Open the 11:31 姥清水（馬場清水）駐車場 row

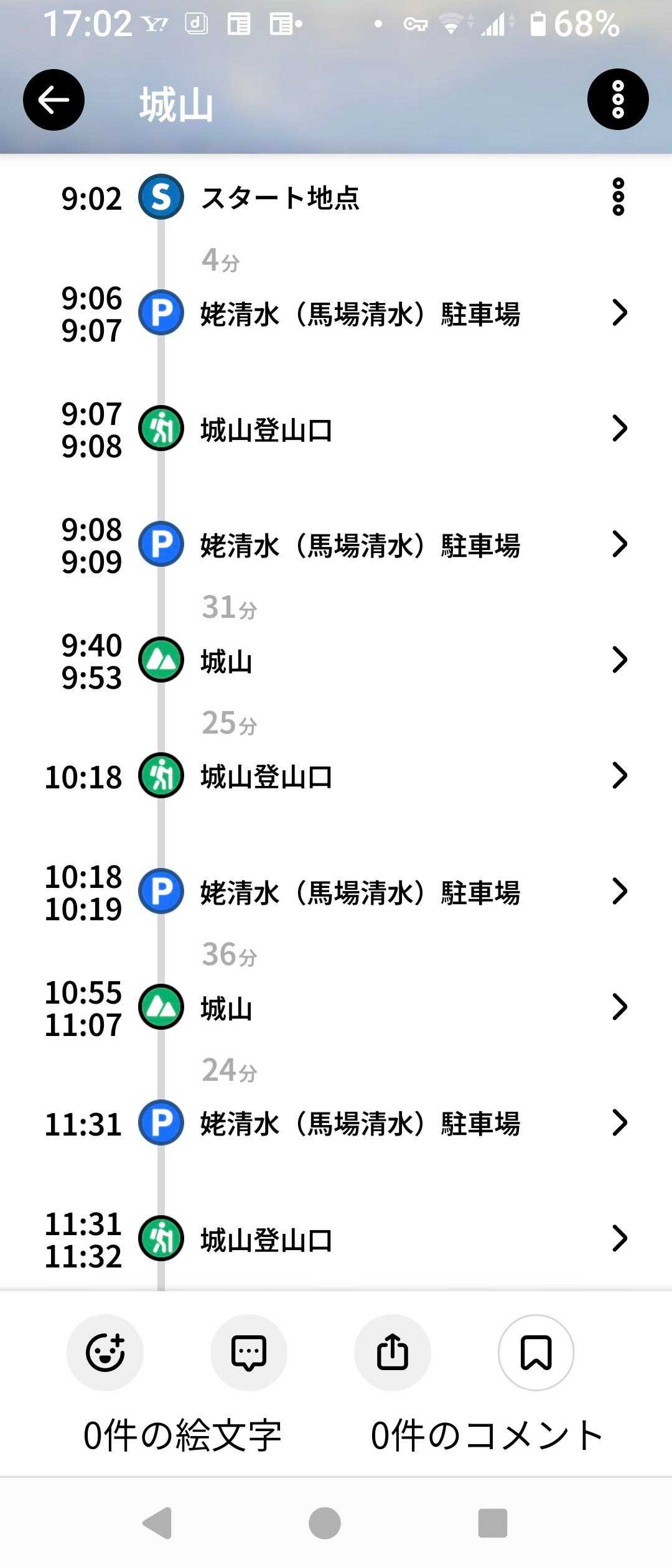point(360,1124)
